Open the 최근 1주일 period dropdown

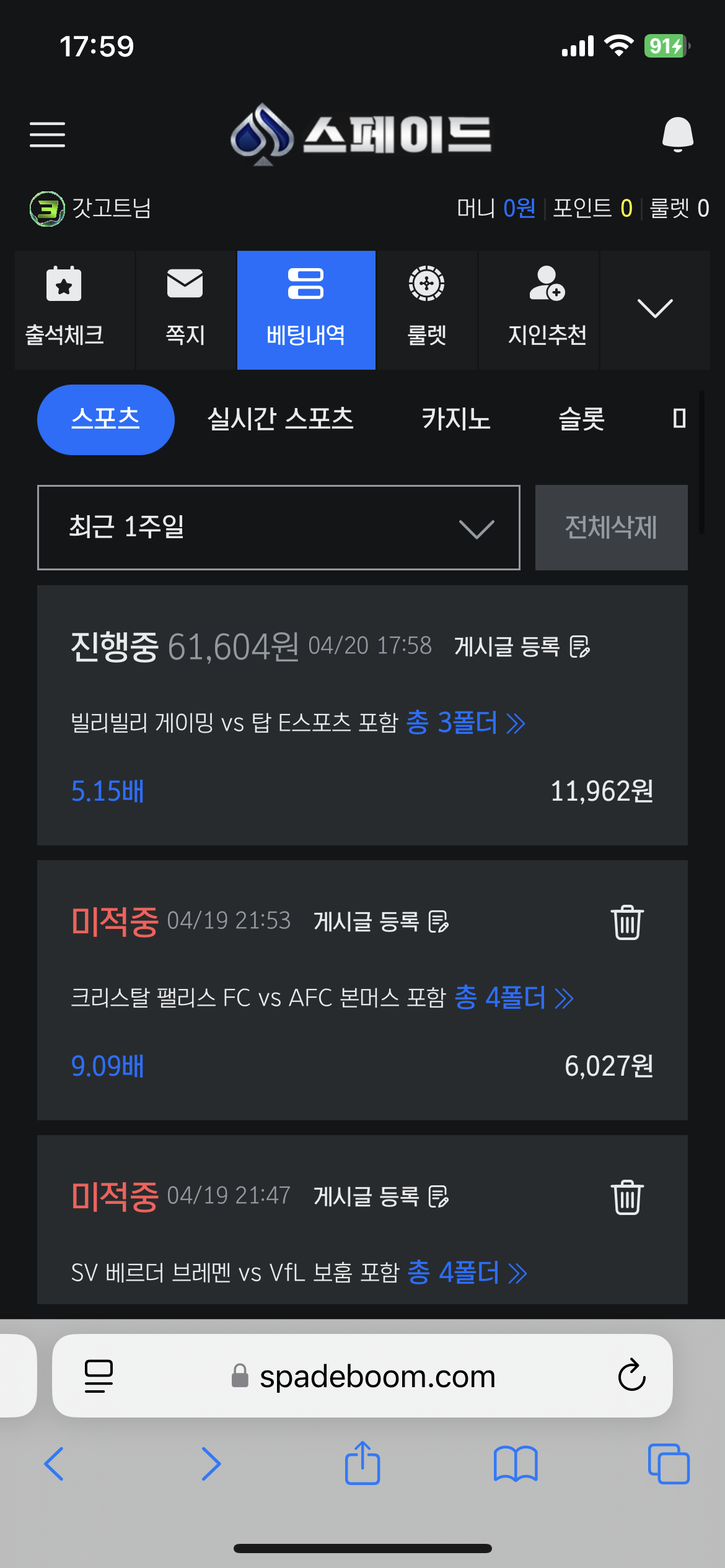pos(279,528)
